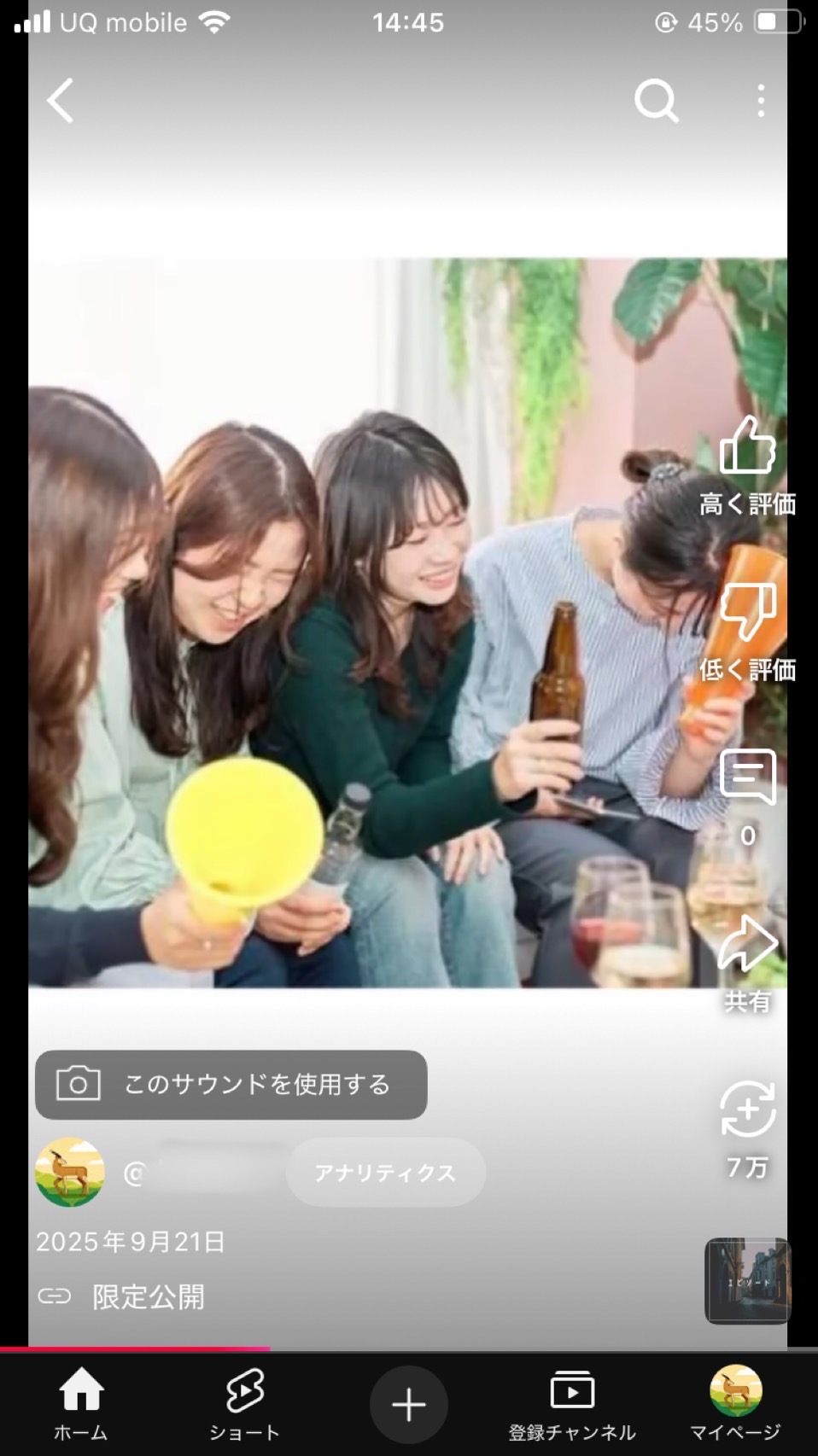
Task: Tap the remix icon showing 7万
Action: pos(747,1109)
